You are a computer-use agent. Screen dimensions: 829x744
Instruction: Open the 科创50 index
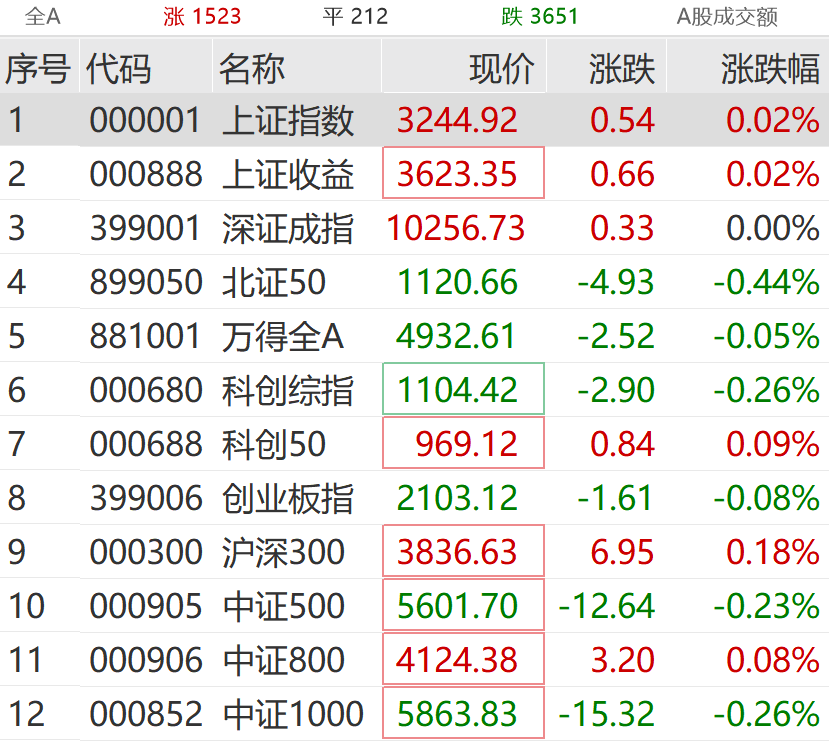pos(274,444)
